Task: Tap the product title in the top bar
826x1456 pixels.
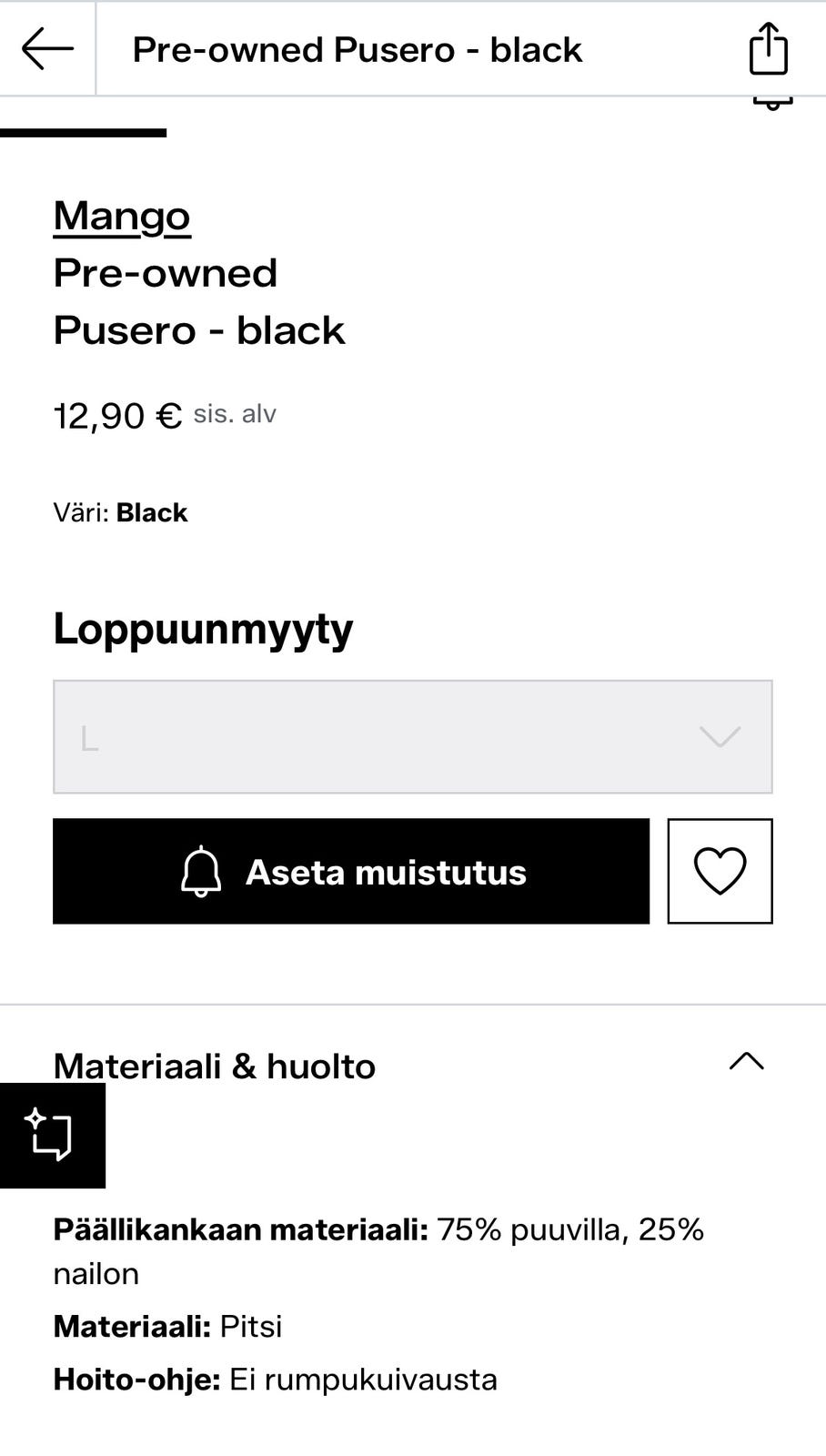Action: [357, 49]
